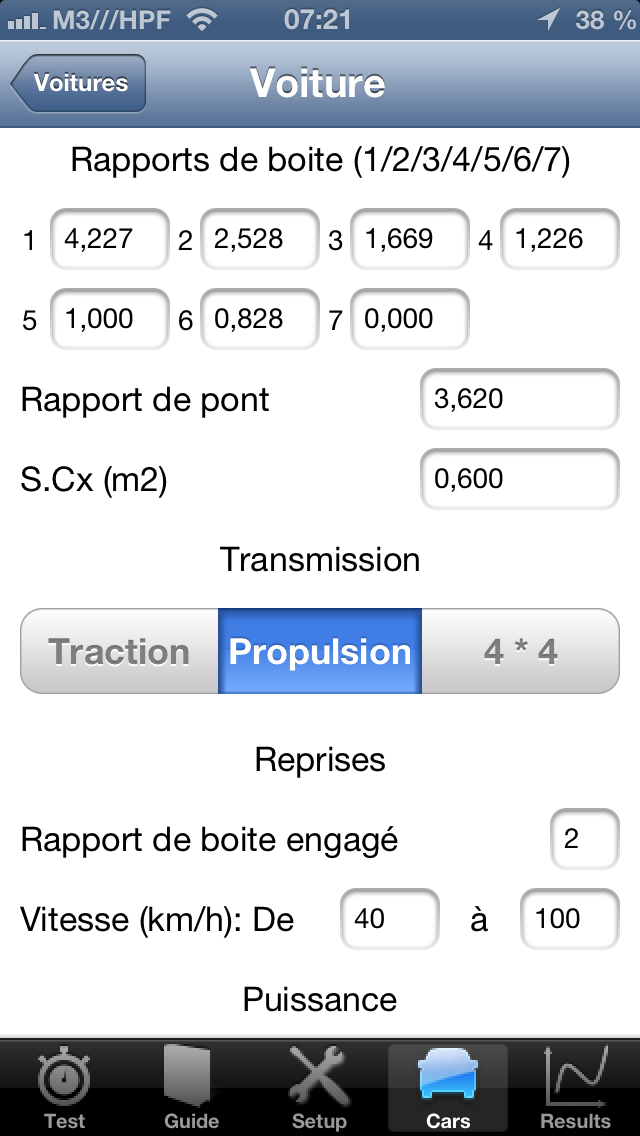
Task: Edit gear 2 ratio field 2,528
Action: [x=259, y=239]
